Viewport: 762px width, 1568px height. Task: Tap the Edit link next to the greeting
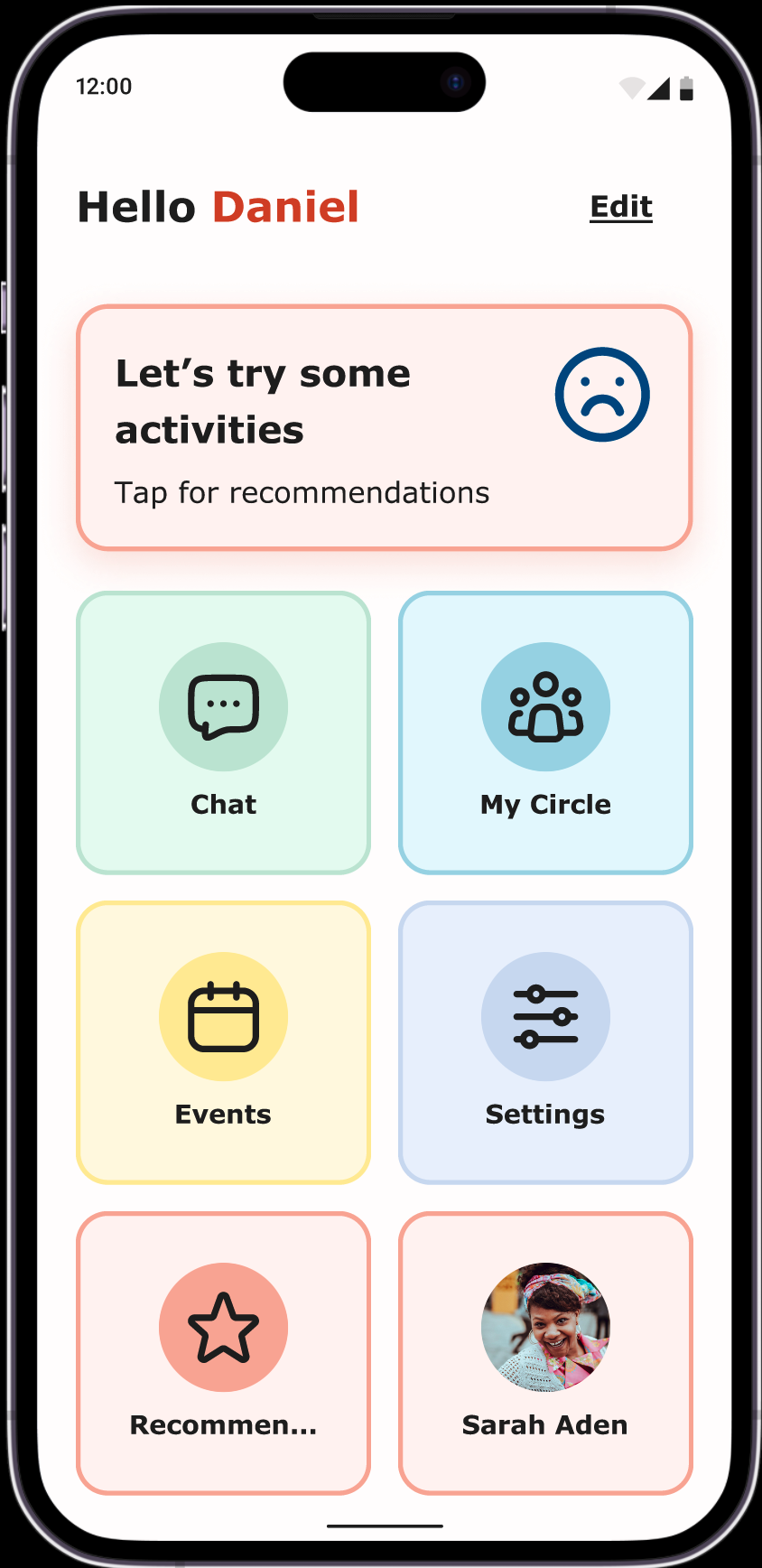(x=621, y=207)
